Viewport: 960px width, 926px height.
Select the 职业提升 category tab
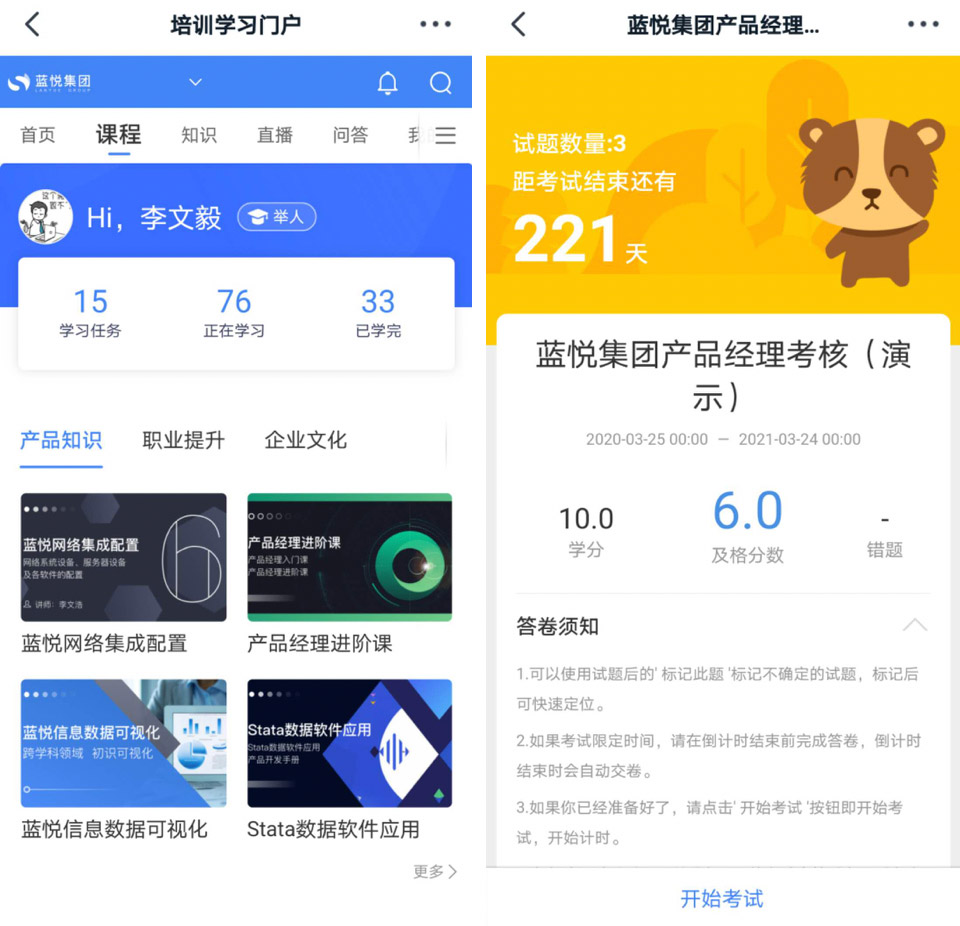point(184,440)
